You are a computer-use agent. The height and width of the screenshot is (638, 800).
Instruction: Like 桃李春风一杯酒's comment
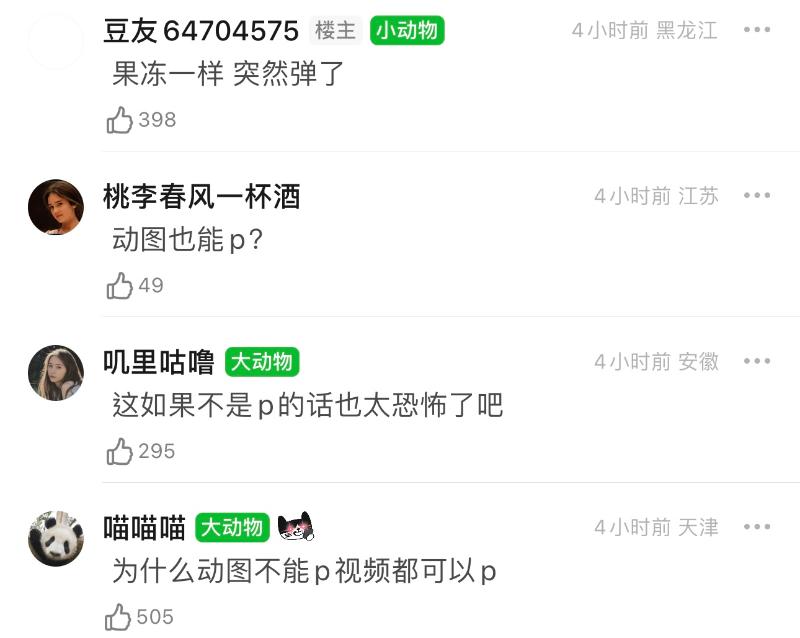point(121,286)
